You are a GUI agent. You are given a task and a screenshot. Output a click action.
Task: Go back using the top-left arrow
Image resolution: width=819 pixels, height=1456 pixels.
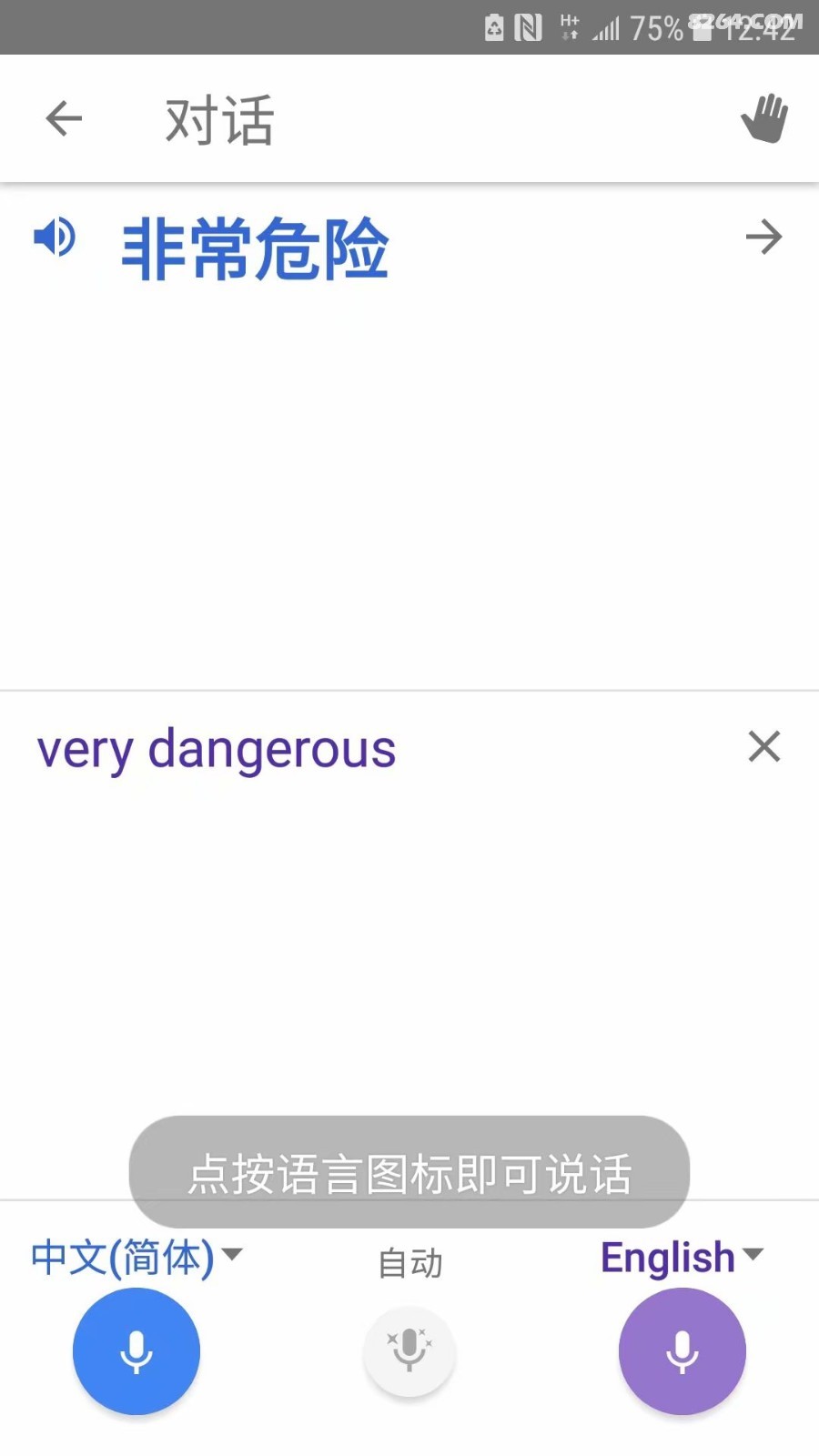[64, 118]
